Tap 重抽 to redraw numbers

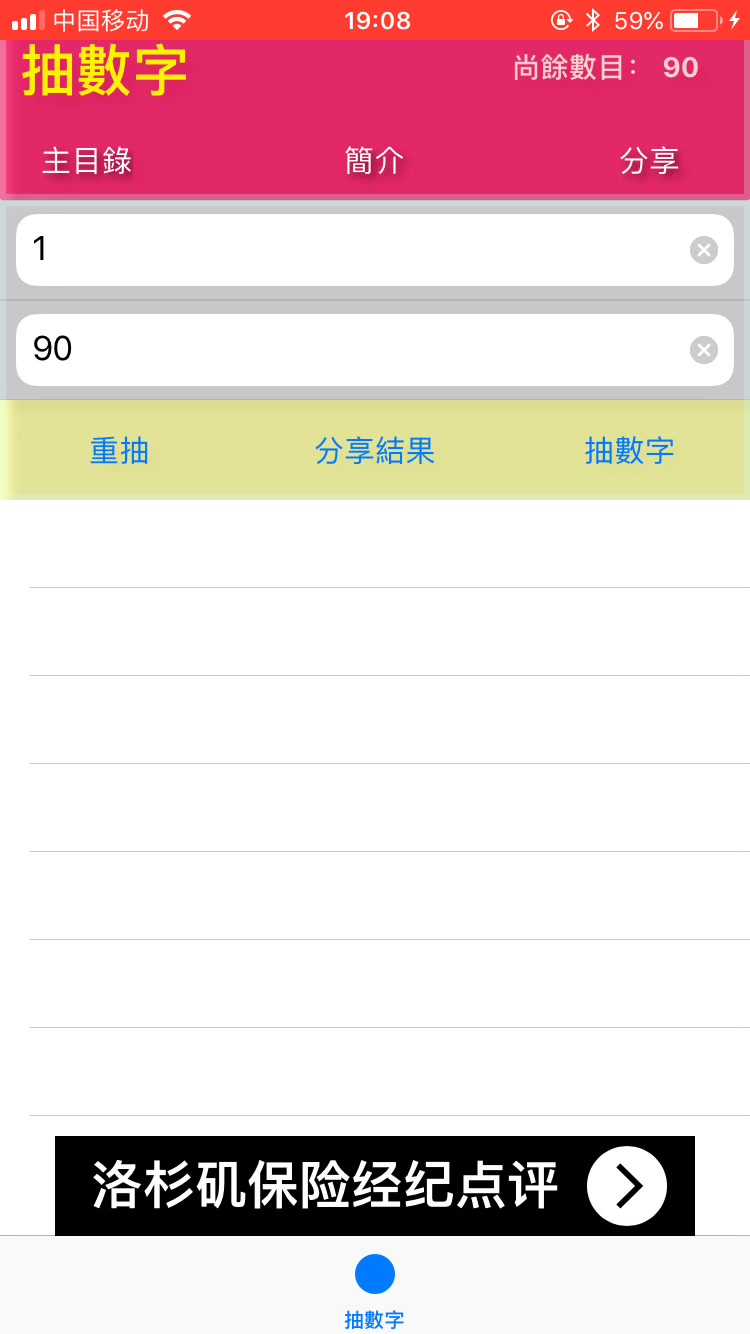click(120, 451)
